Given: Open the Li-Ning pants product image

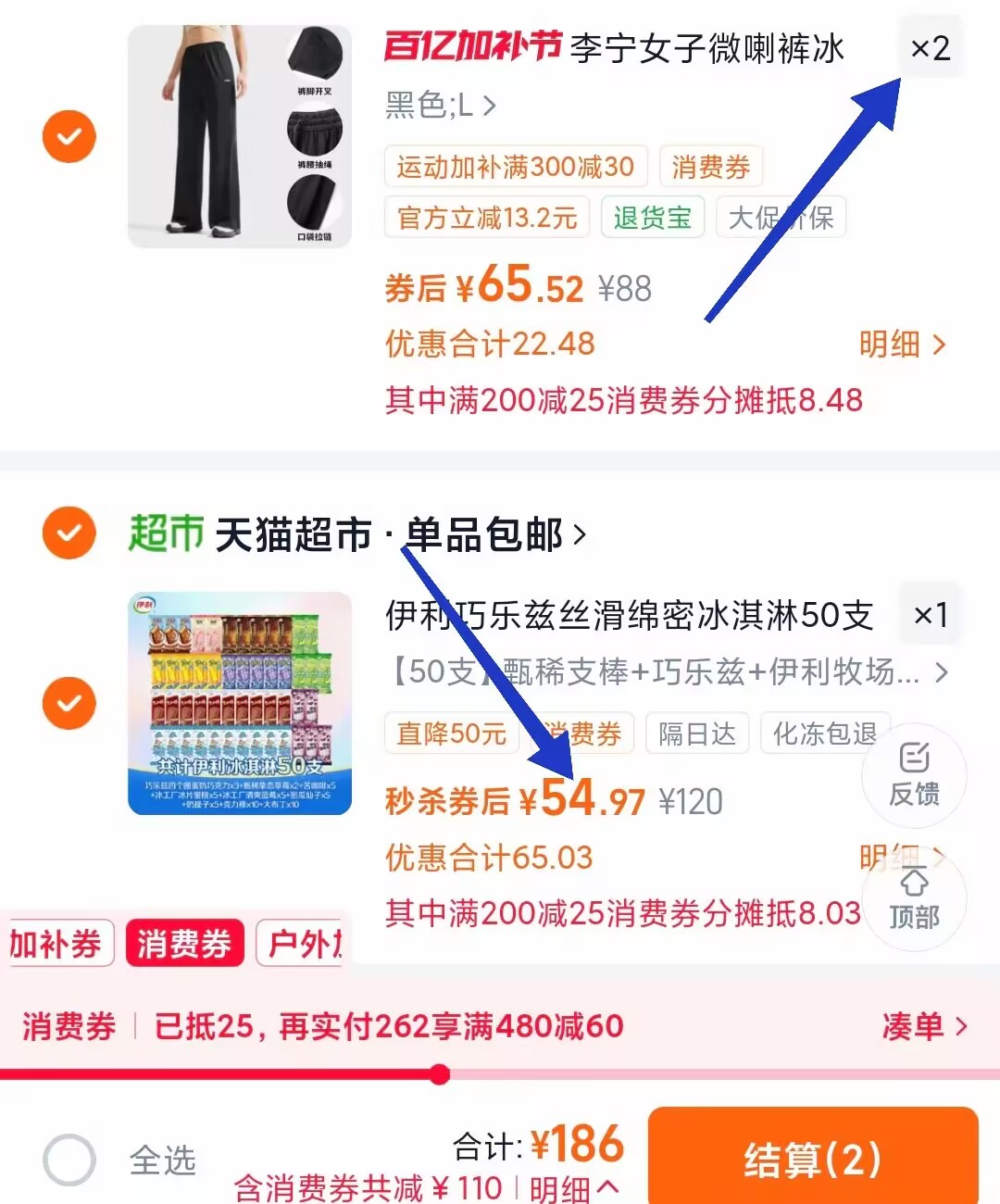Looking at the screenshot, I should point(240,137).
